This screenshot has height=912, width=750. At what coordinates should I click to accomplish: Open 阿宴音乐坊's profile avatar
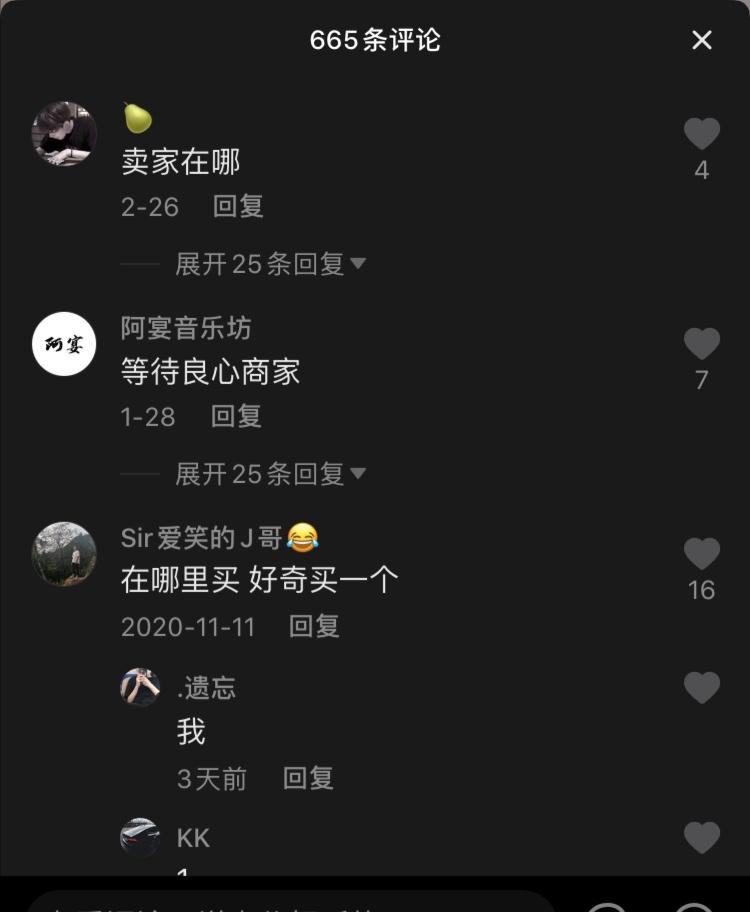pos(64,344)
